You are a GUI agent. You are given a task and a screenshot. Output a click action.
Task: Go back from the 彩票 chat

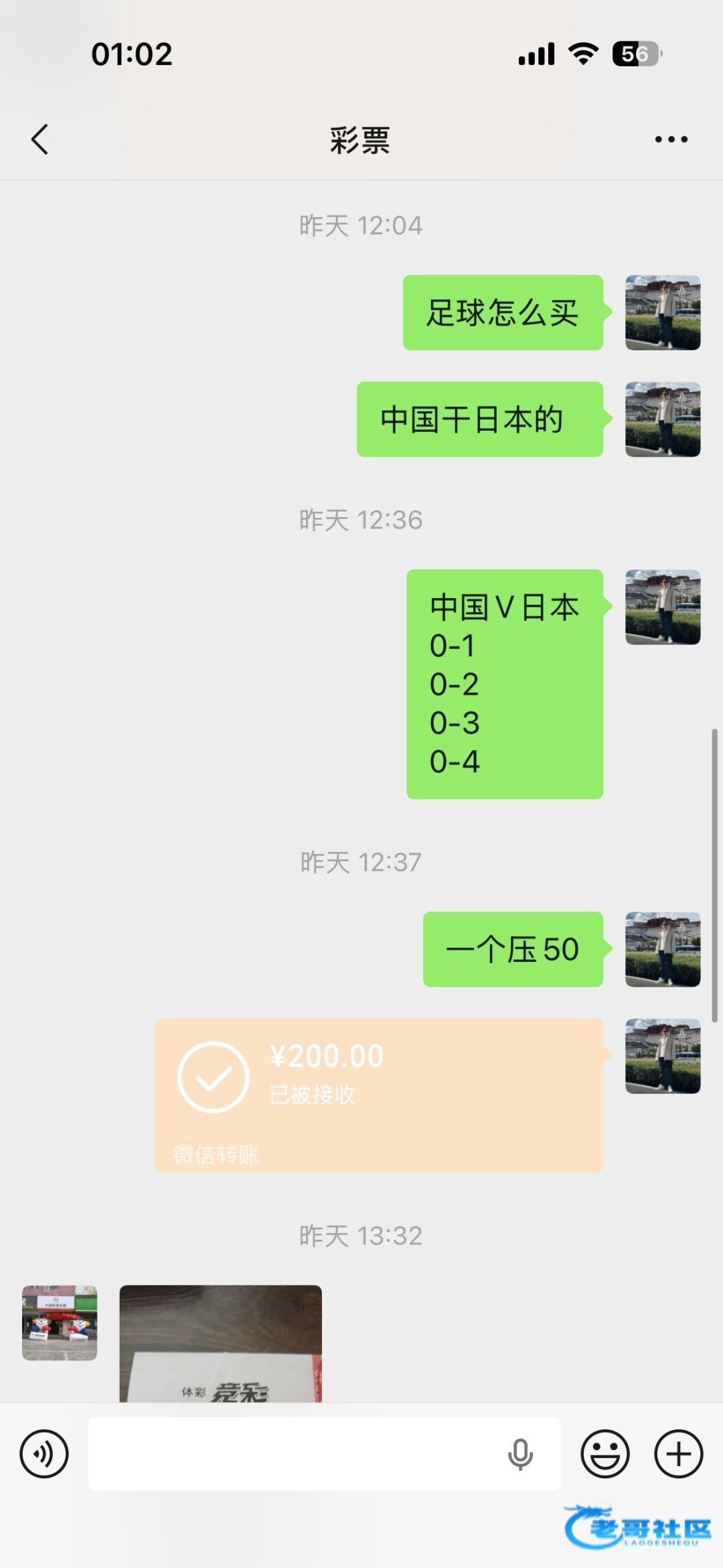40,139
